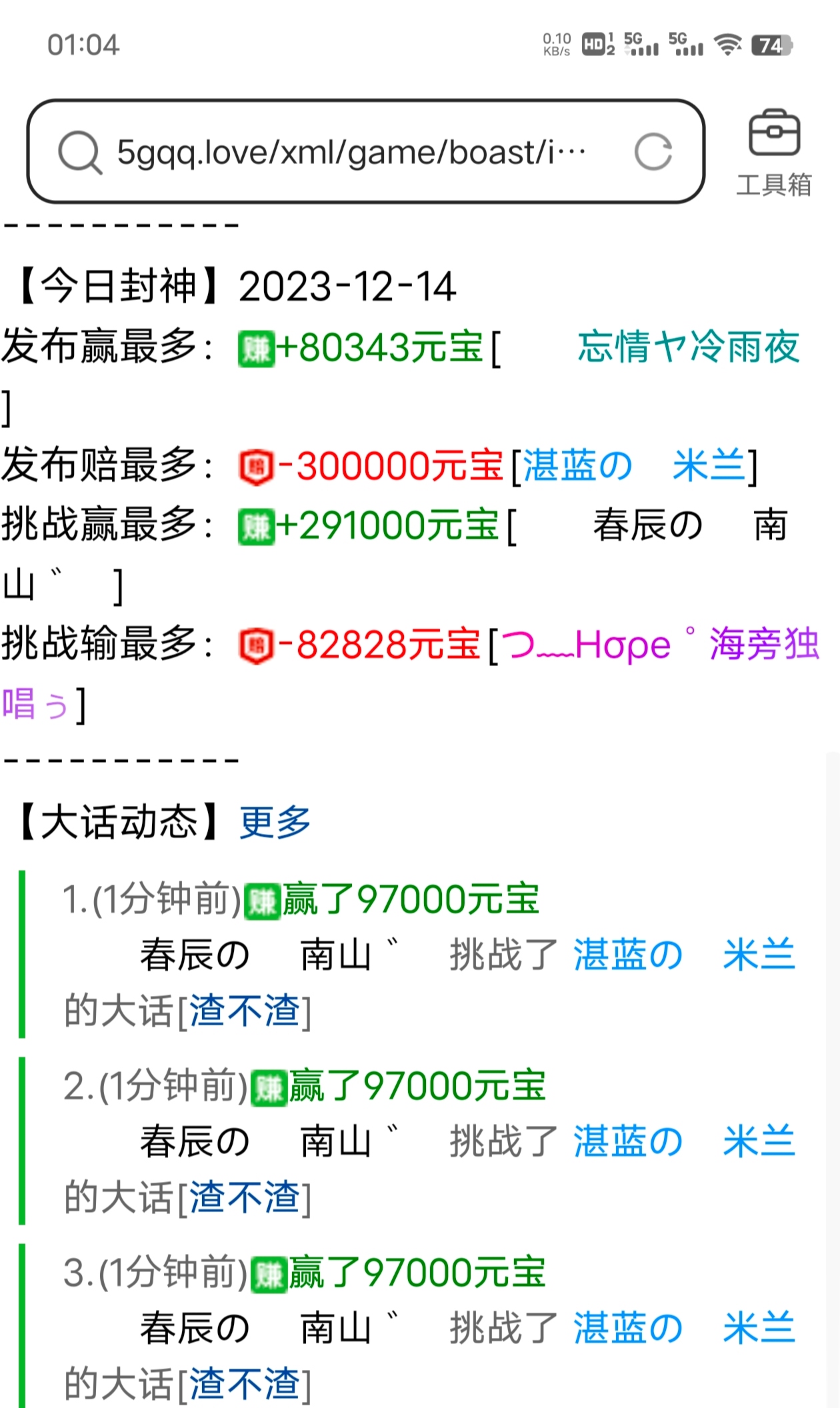Tap the page refresh icon
840x1408 pixels.
pyautogui.click(x=657, y=151)
